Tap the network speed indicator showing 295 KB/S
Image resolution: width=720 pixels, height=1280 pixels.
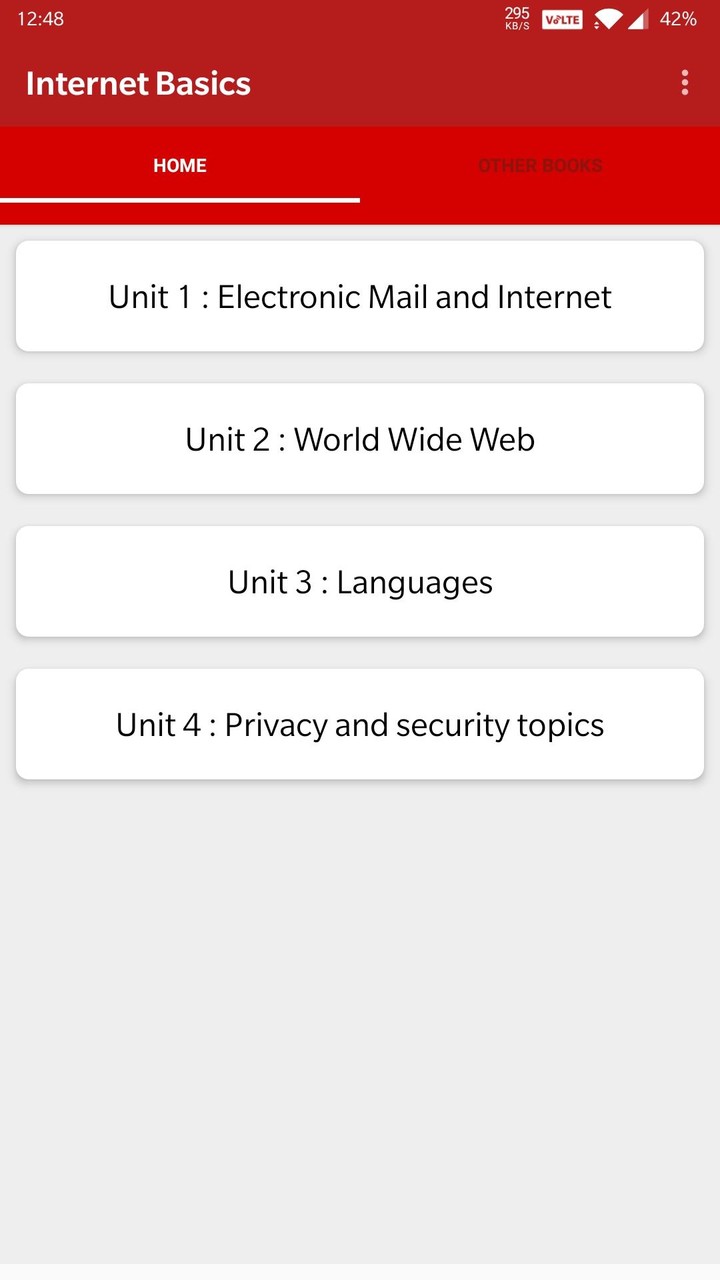(516, 18)
